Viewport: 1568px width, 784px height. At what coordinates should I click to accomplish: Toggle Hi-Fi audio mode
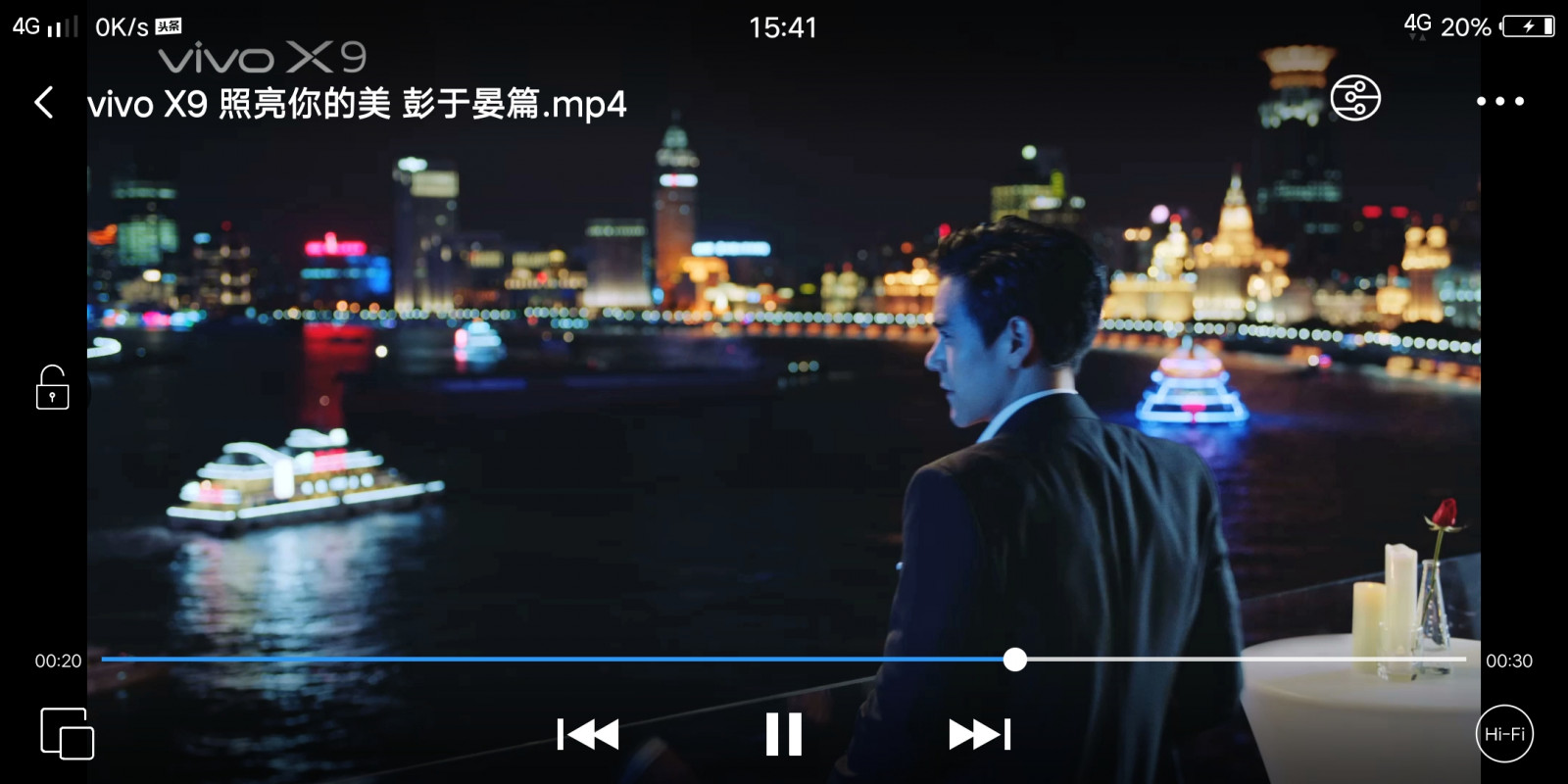tap(1504, 734)
